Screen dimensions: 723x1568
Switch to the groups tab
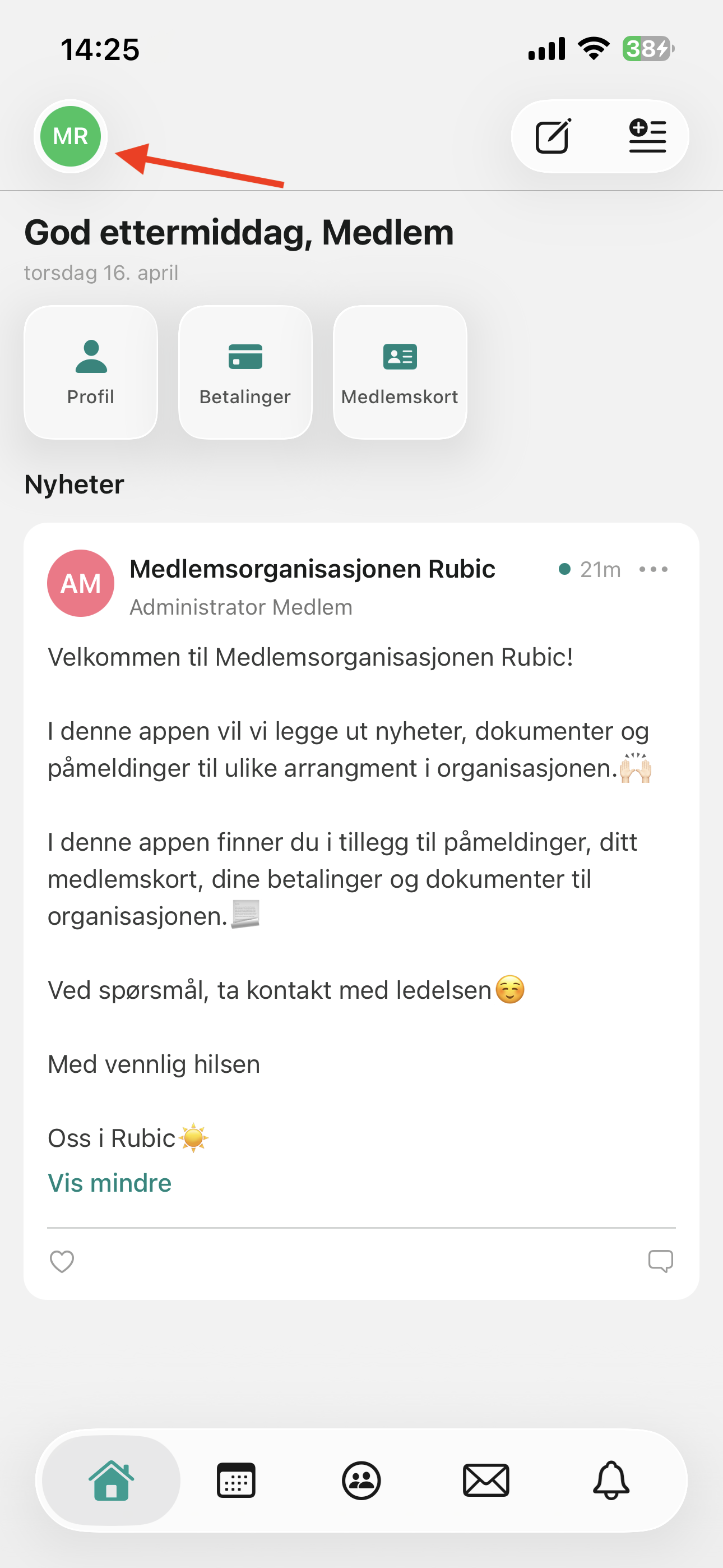tap(361, 1481)
